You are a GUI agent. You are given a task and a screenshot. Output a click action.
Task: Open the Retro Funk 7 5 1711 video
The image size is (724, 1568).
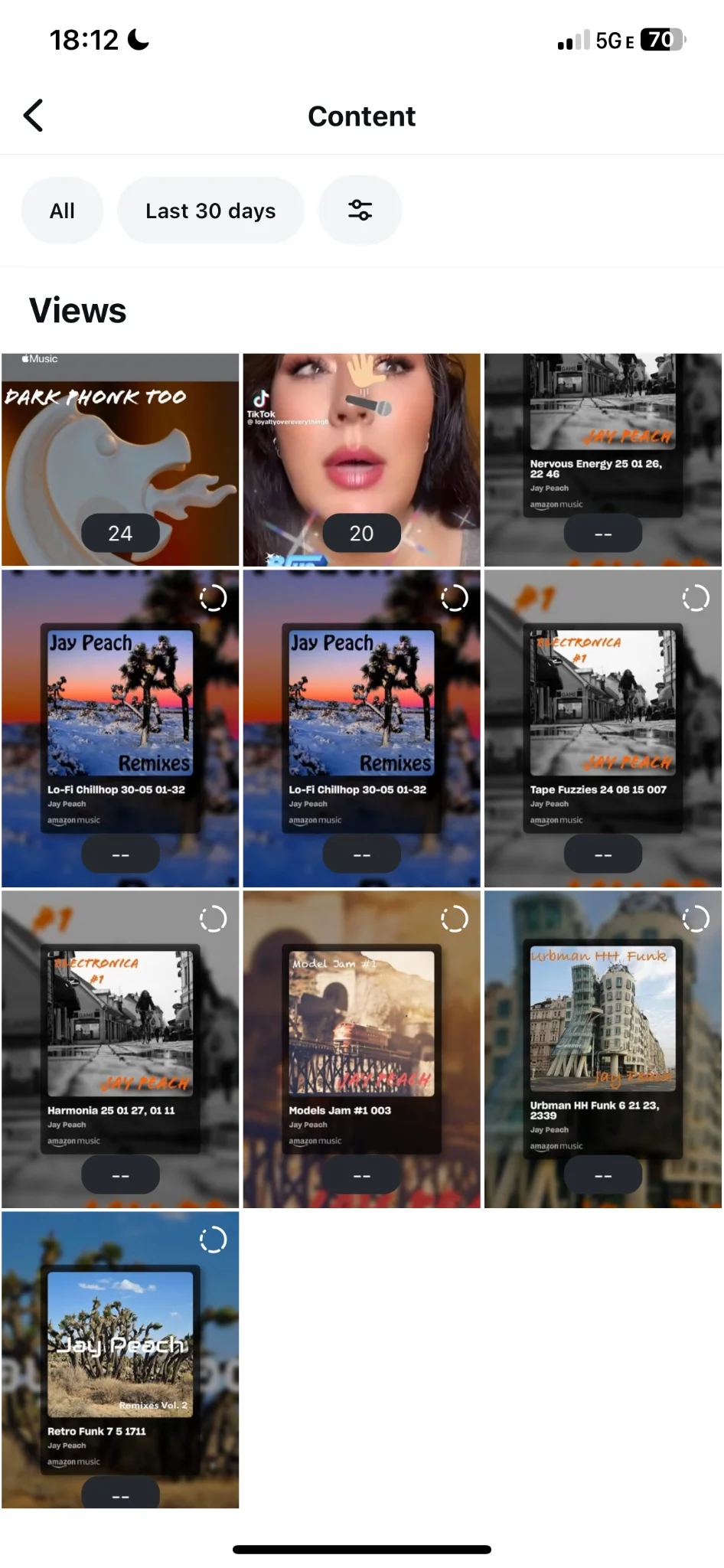(120, 1359)
